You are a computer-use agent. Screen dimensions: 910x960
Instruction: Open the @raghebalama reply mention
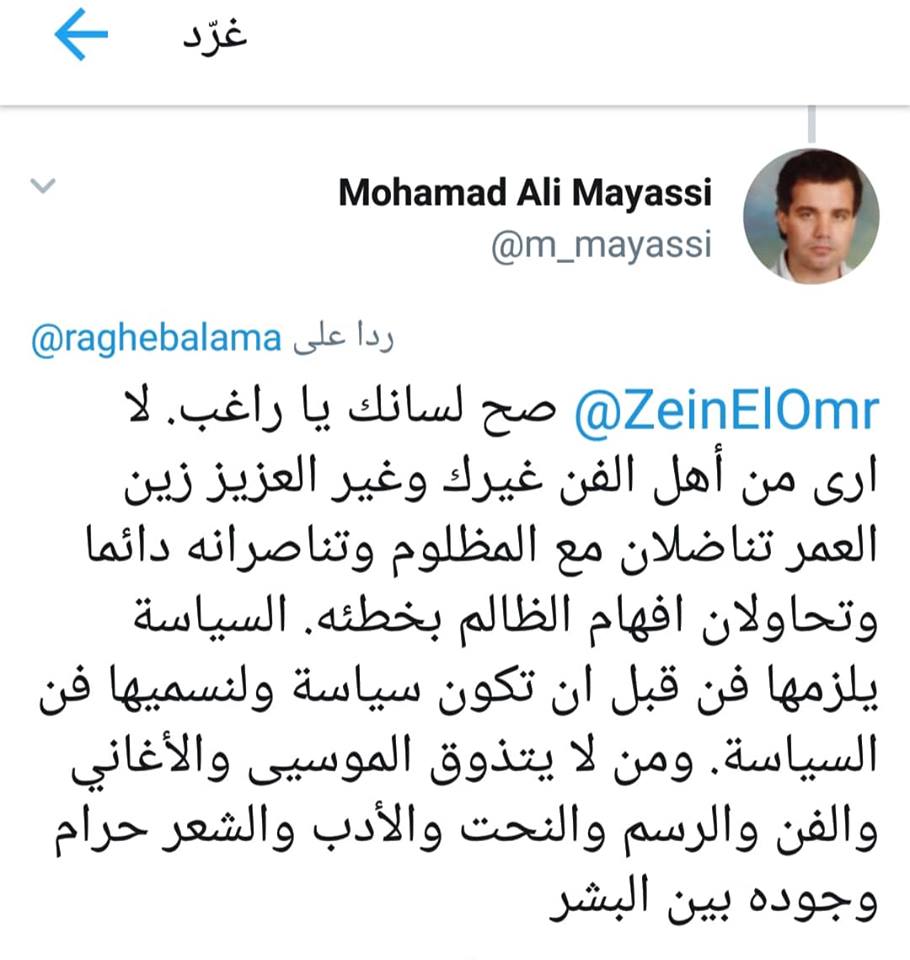[x=157, y=340]
